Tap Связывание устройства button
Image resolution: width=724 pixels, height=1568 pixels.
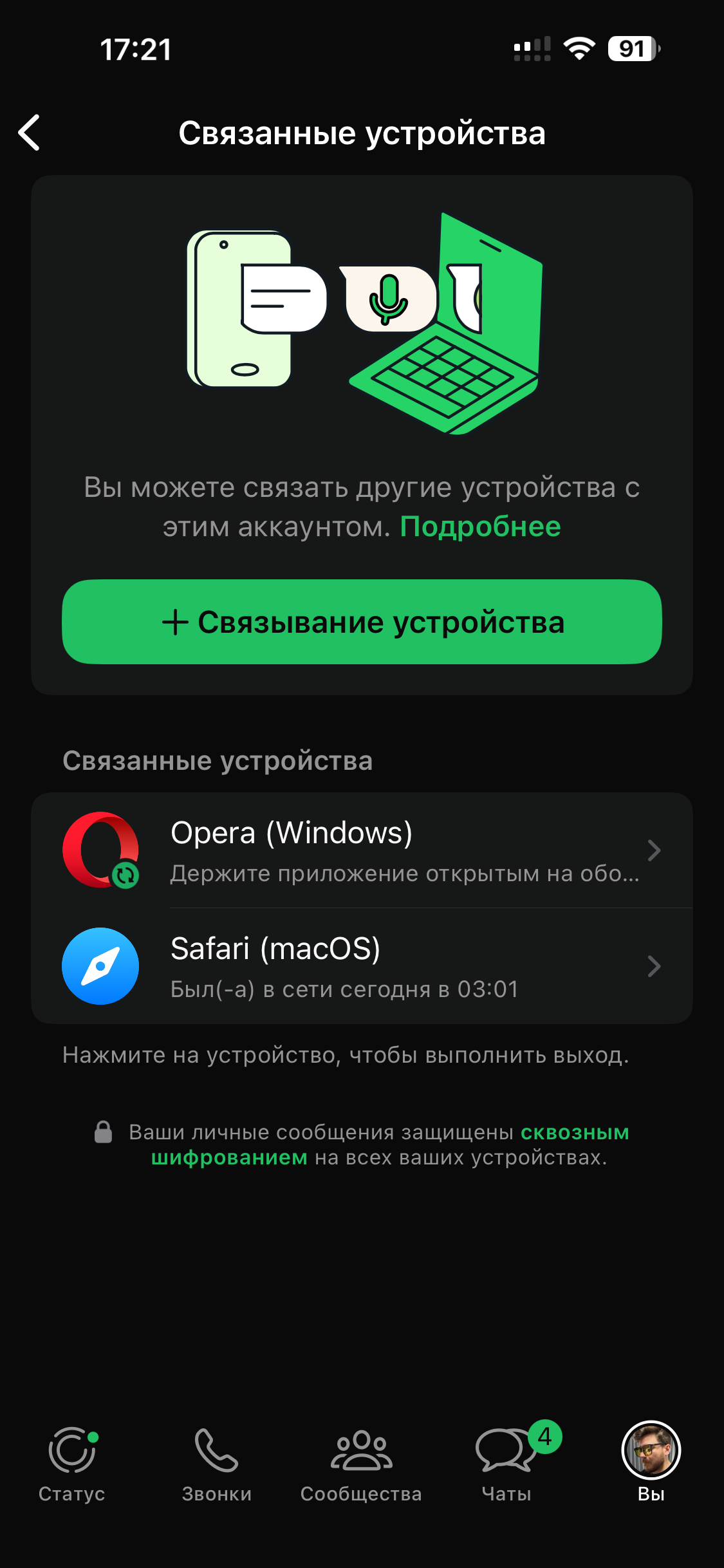click(362, 622)
